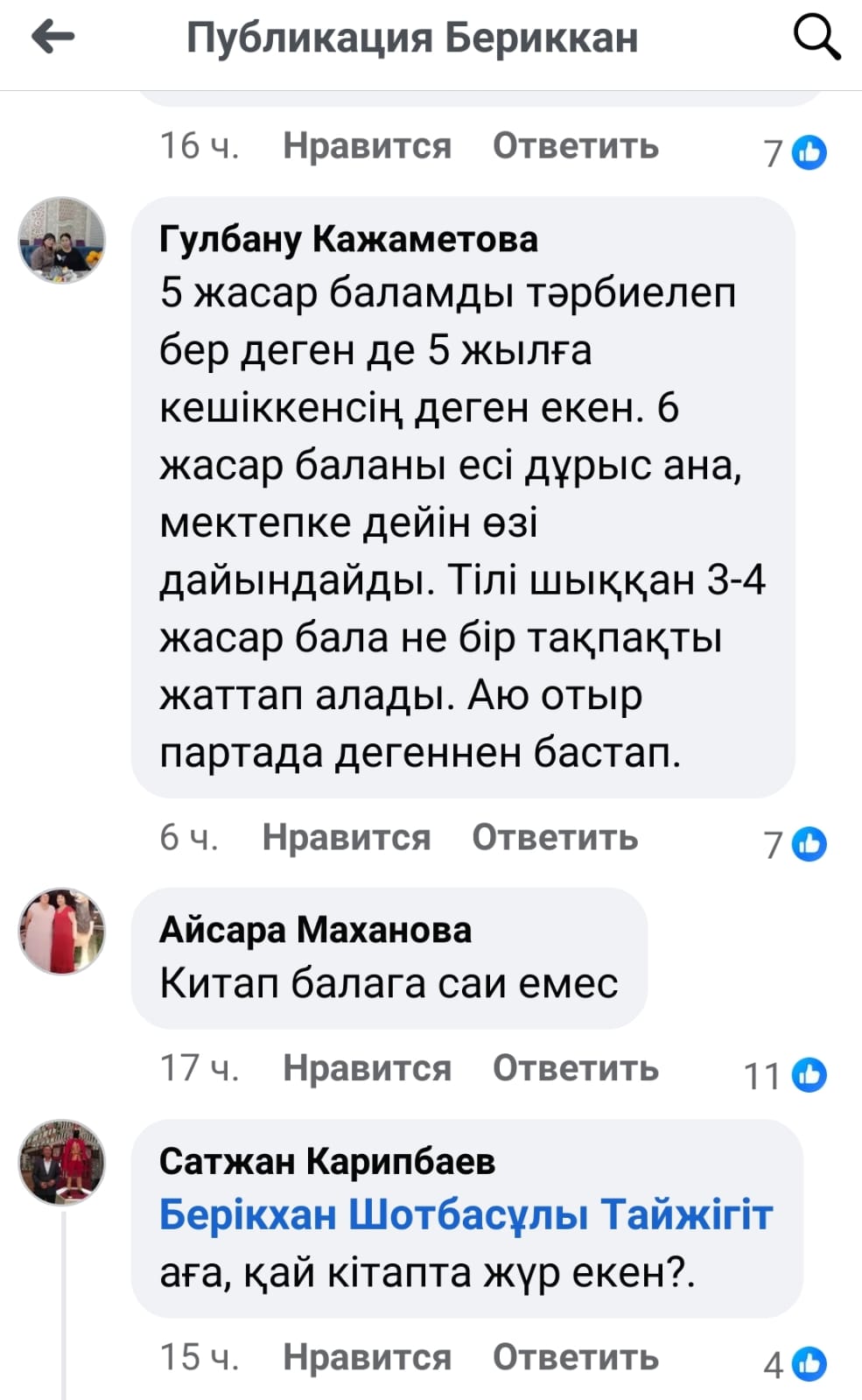Open Сатжан Карипбаев's profile picture

point(62,1162)
